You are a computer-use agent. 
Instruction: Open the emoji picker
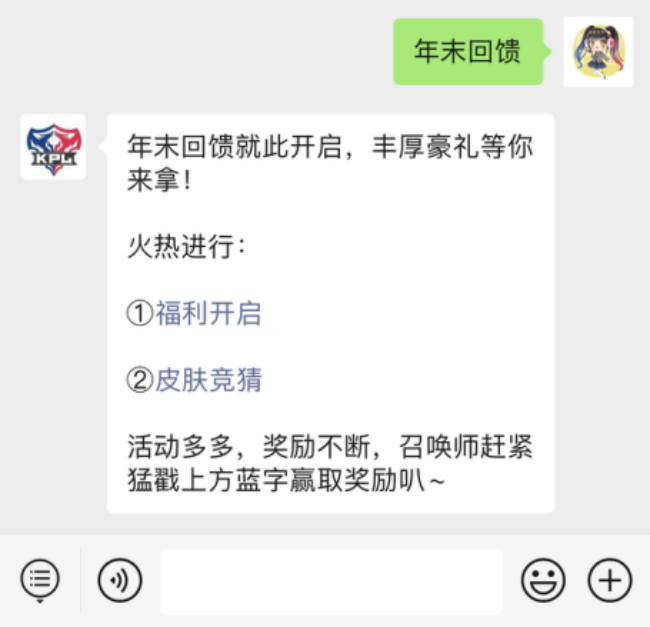point(543,580)
